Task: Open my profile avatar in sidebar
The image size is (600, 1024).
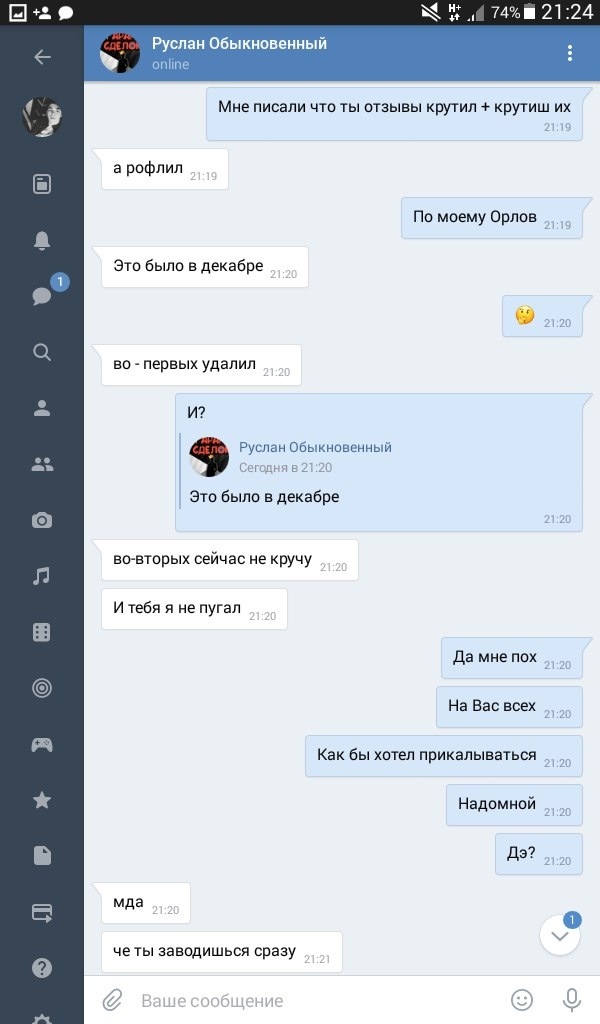Action: point(42,118)
